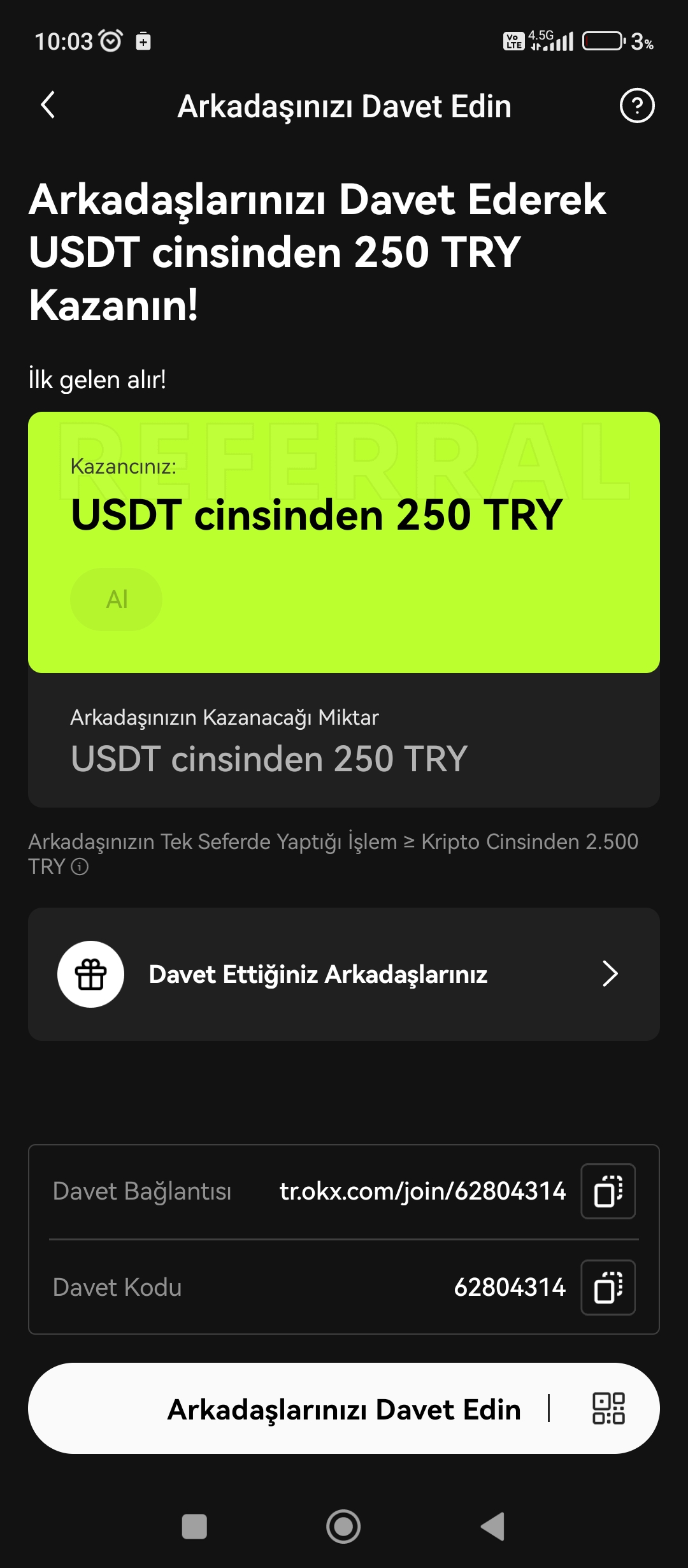Image resolution: width=688 pixels, height=1568 pixels.
Task: Open recent apps from navigation bar
Action: click(194, 1527)
